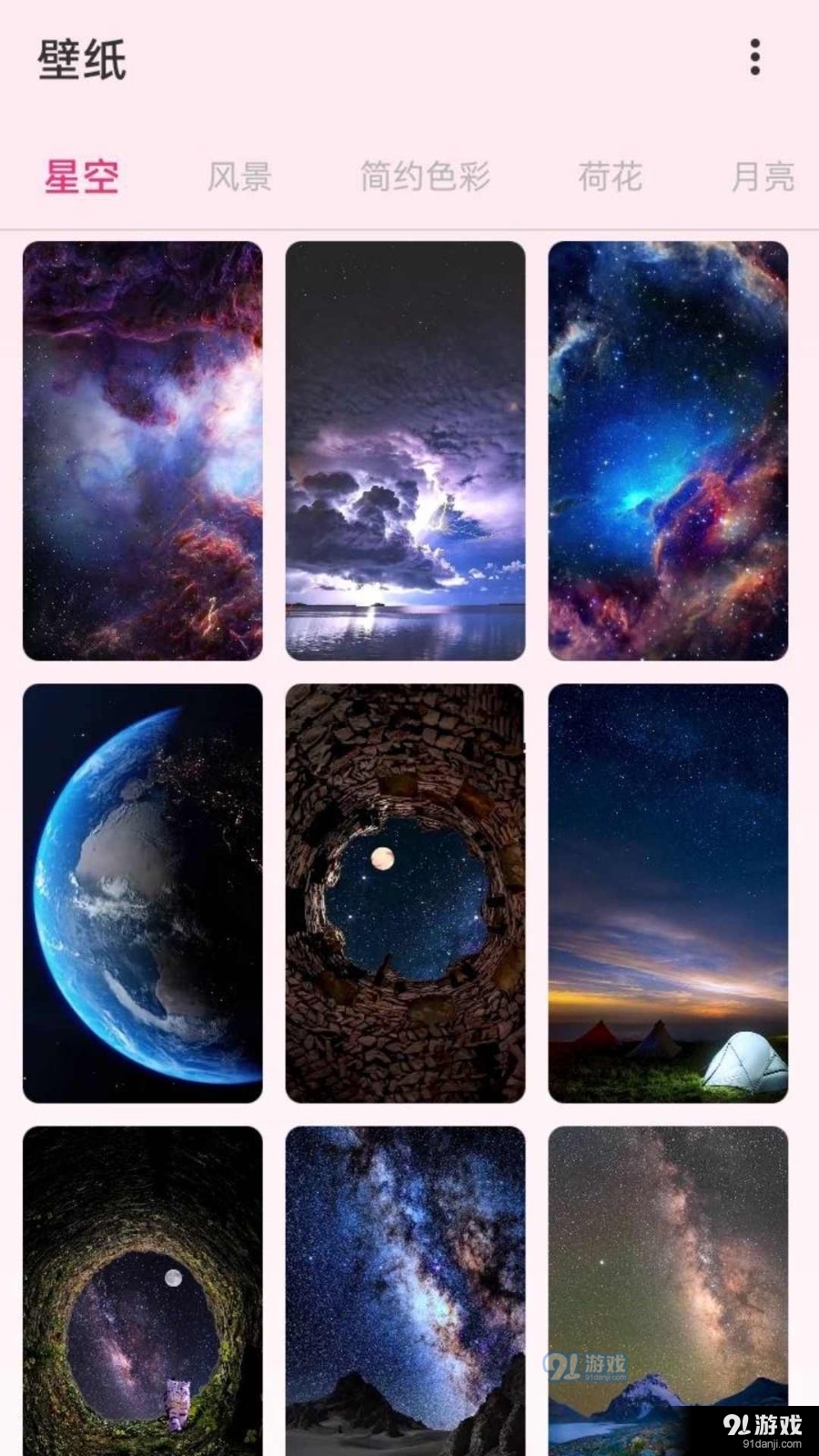
Task: Open the blue Milky Way over rocks wallpaper
Action: click(405, 1292)
